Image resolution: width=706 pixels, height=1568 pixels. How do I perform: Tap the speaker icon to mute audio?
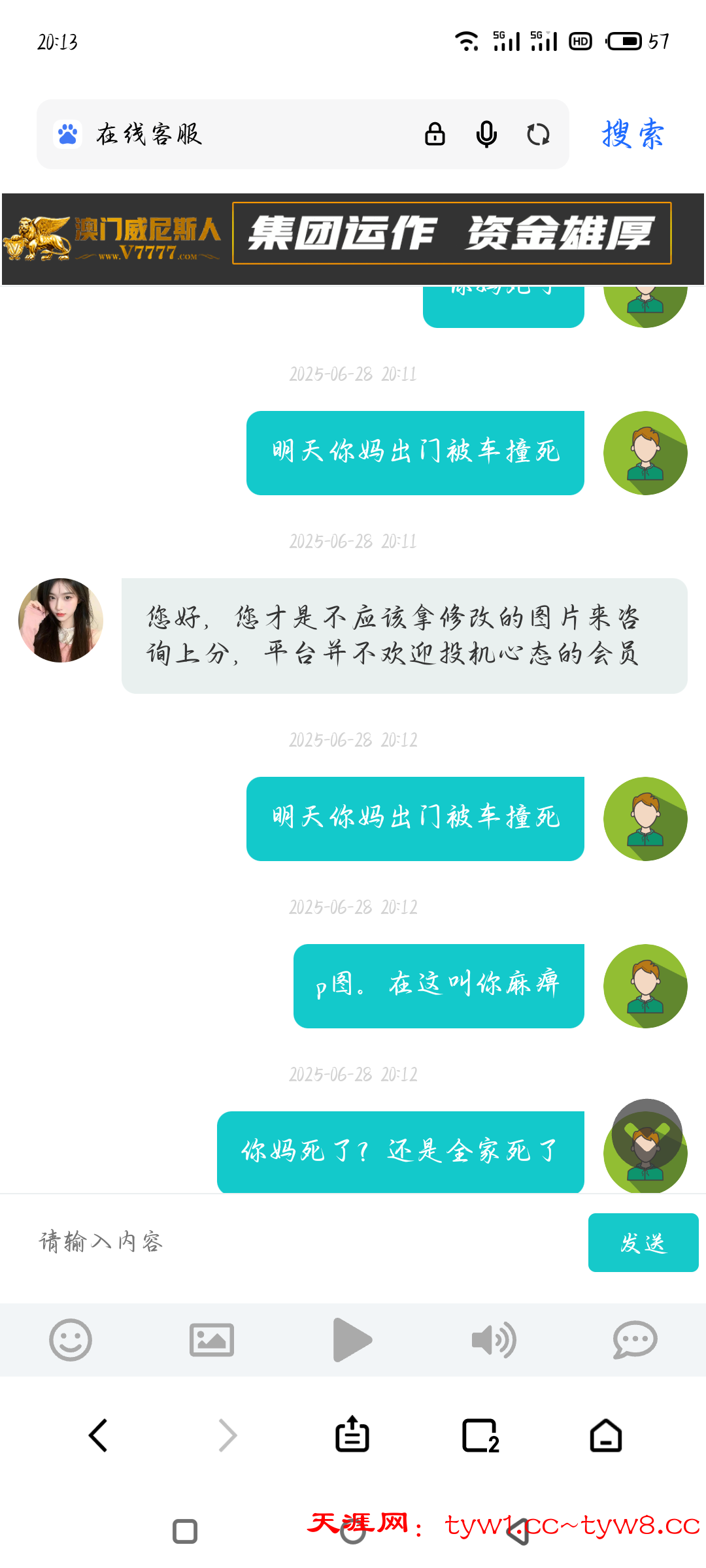pyautogui.click(x=494, y=1340)
